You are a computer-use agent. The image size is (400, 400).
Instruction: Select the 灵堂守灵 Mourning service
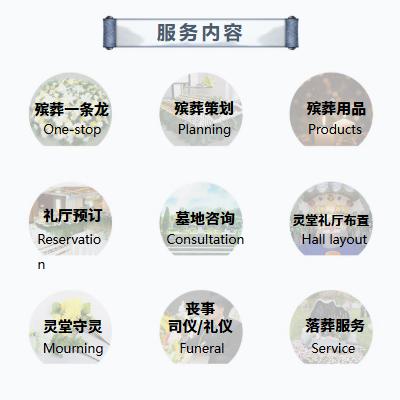(x=71, y=327)
